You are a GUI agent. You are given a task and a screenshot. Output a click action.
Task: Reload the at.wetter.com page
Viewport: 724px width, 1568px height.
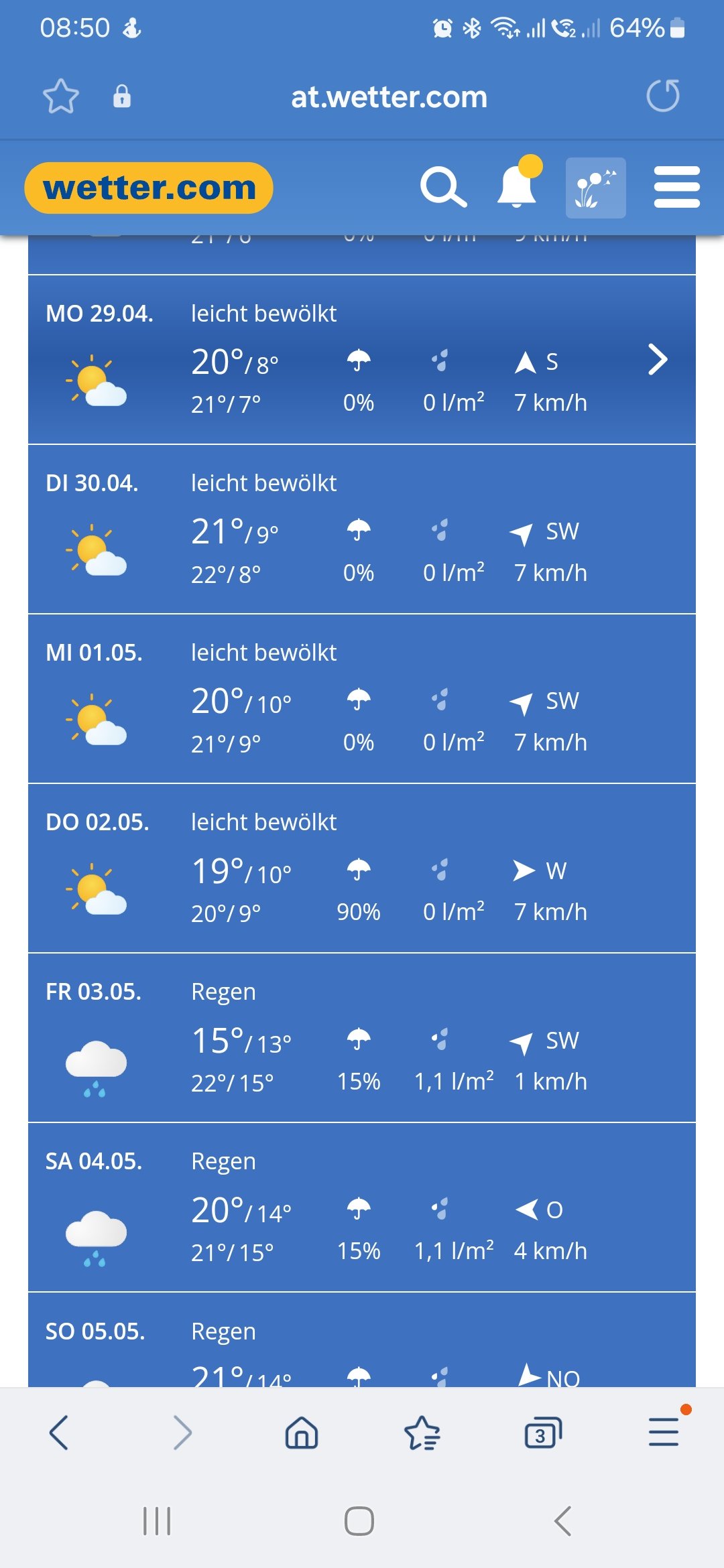point(663,95)
